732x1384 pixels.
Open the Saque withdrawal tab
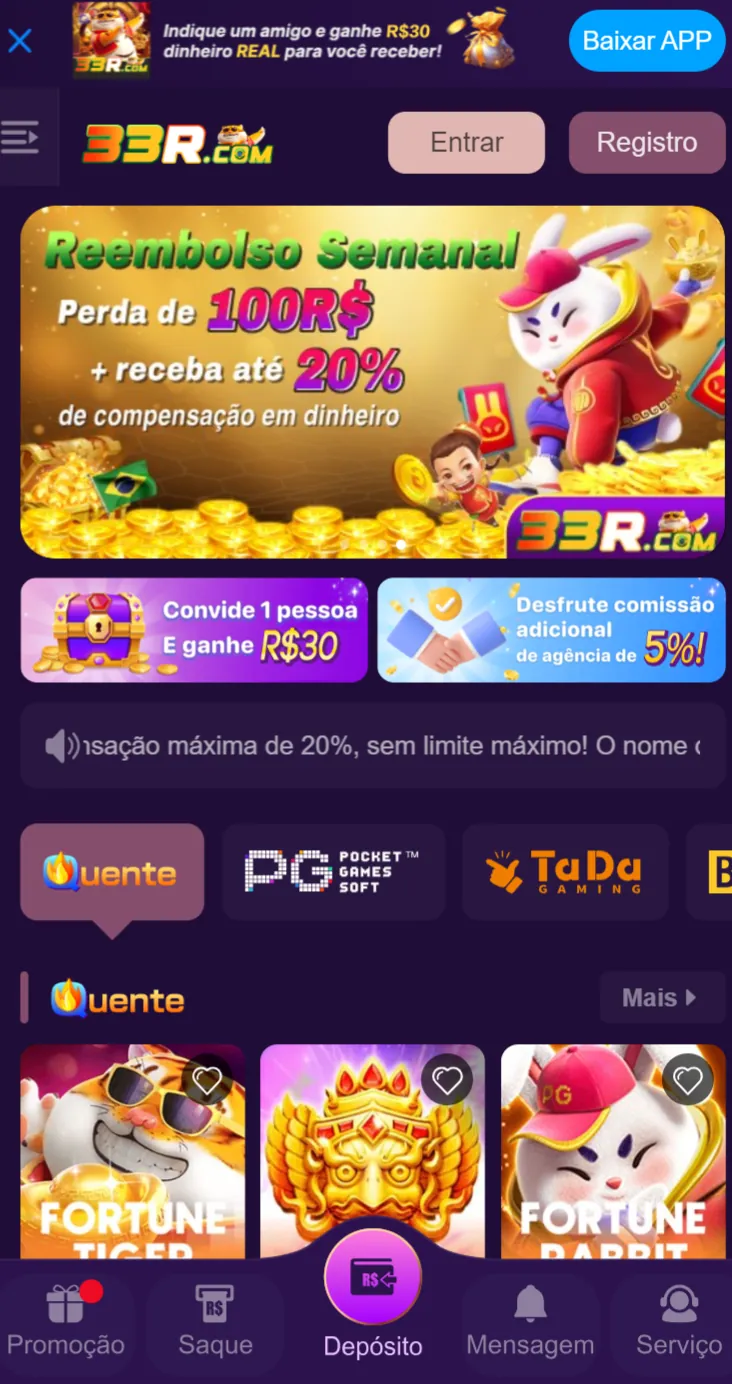pyautogui.click(x=215, y=1322)
